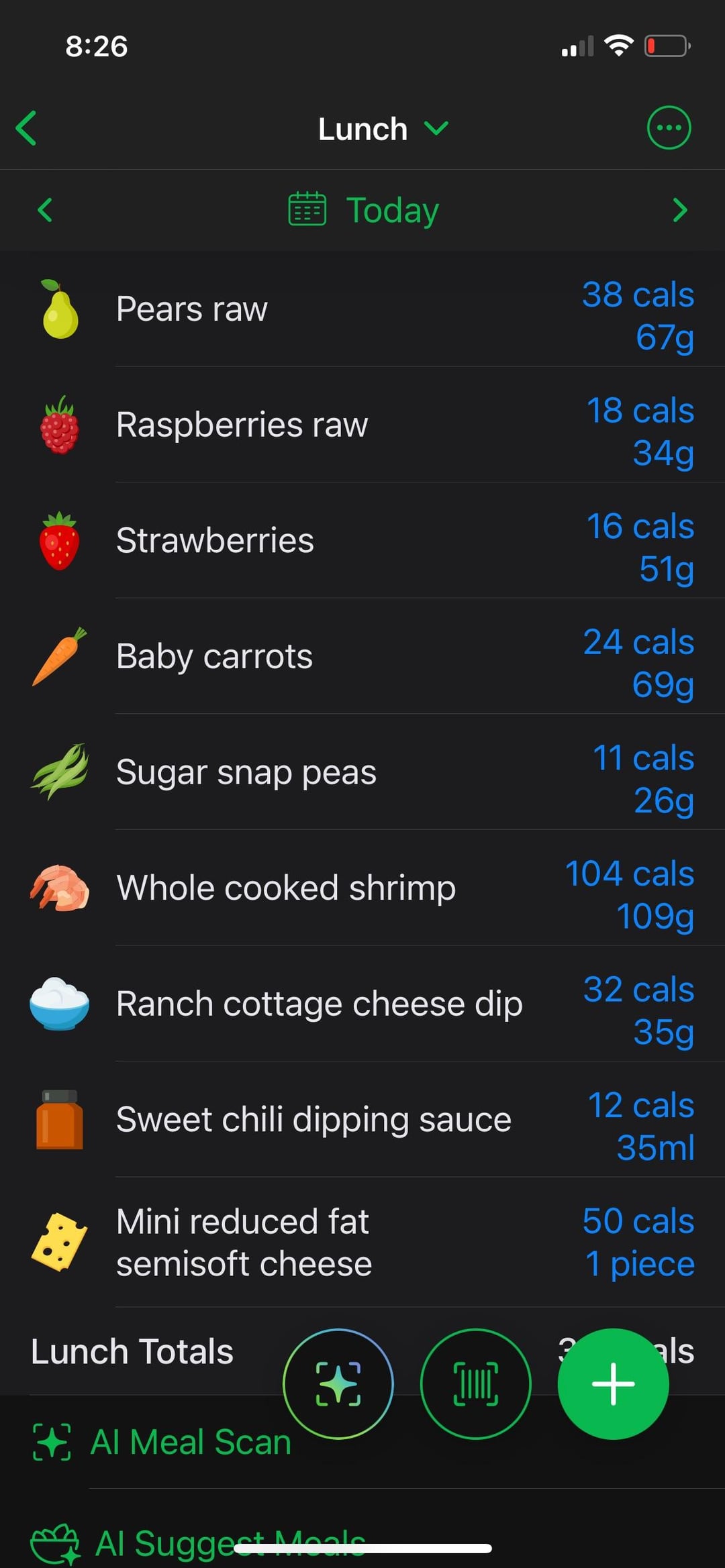Open the Baby carrots entry
This screenshot has width=725, height=1568.
click(x=362, y=656)
